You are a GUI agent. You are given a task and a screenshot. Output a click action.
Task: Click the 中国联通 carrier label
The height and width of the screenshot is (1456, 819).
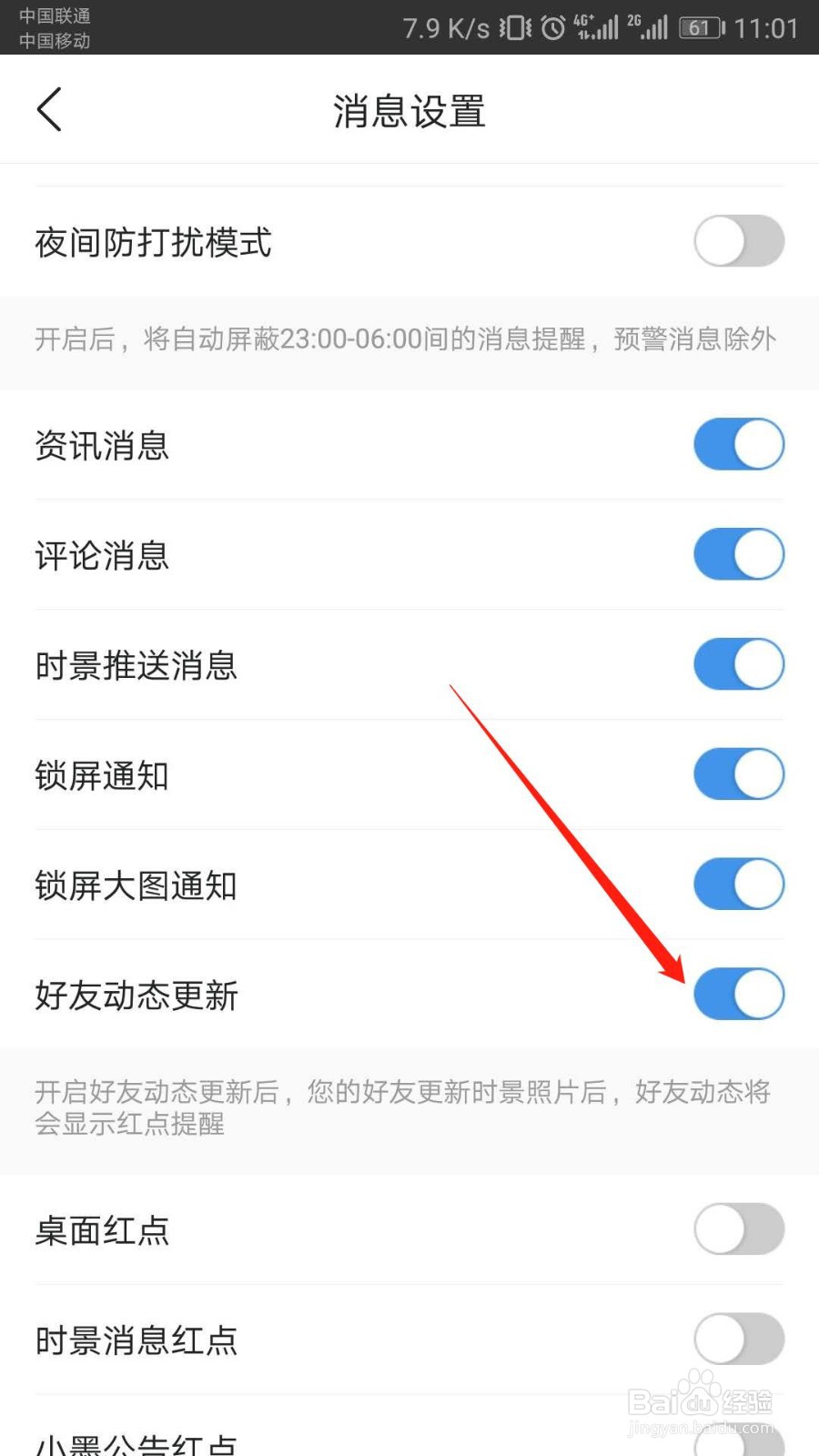point(55,15)
